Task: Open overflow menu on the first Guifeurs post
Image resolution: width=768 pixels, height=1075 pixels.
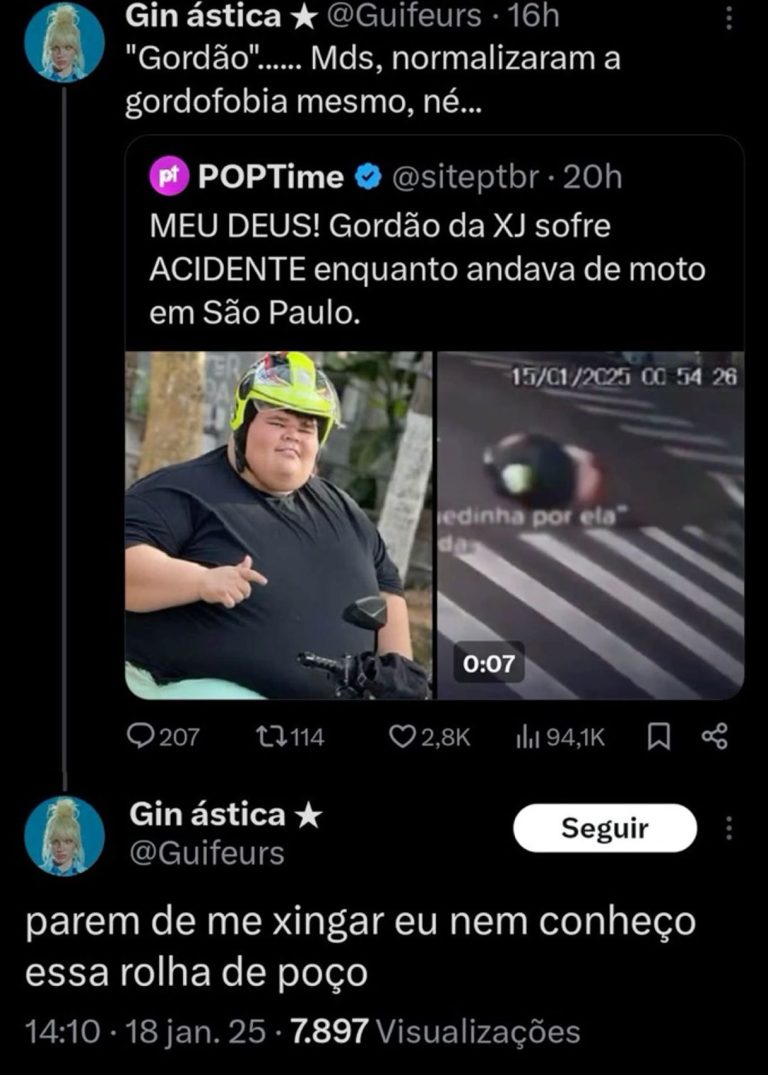Action: 729,18
